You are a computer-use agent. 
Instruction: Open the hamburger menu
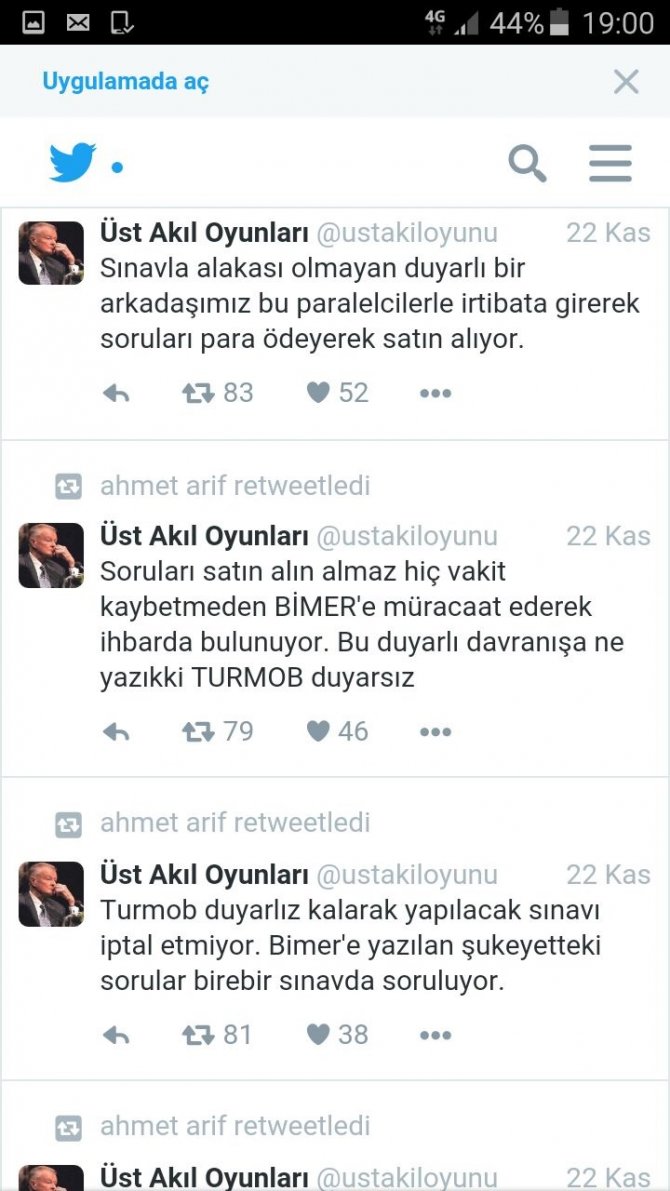[610, 163]
